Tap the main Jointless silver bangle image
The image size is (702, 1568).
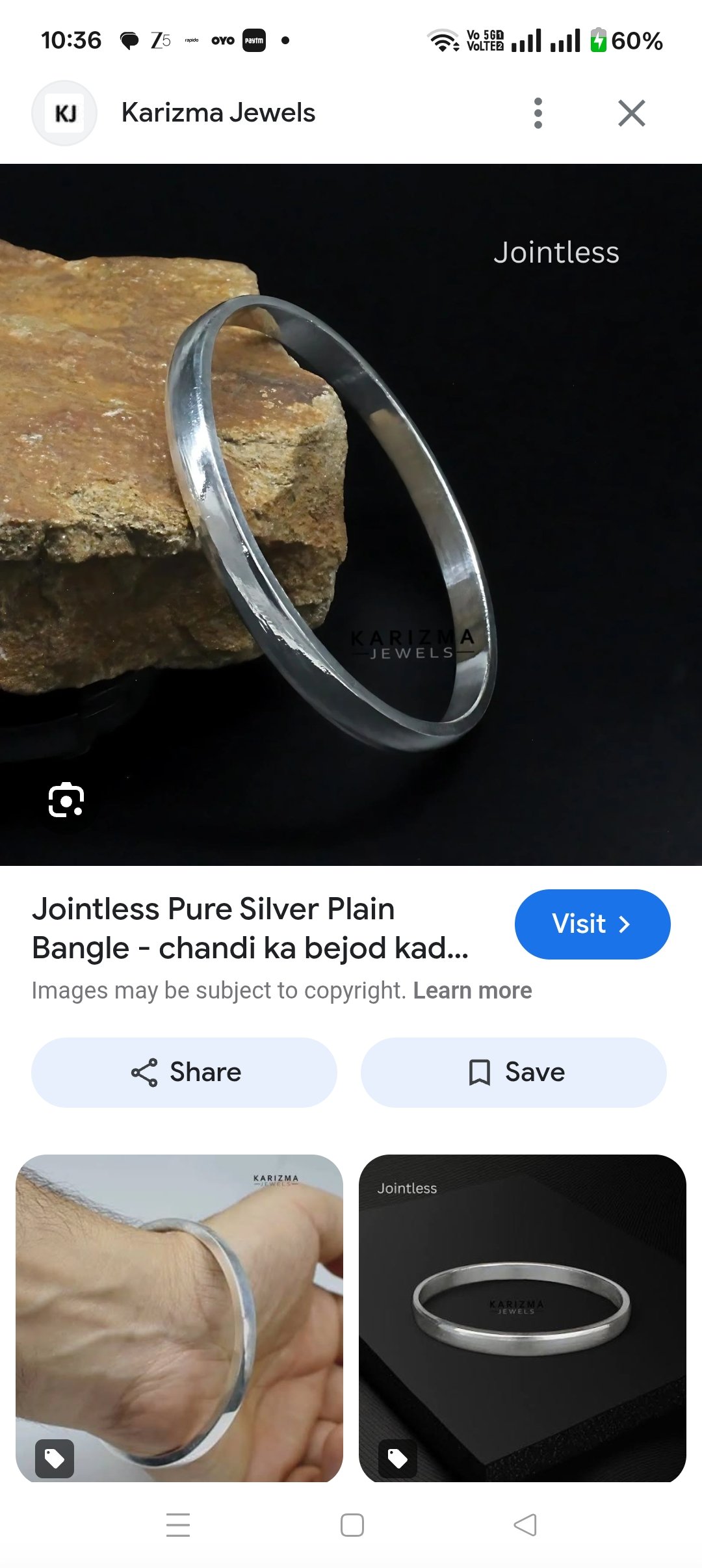click(351, 514)
